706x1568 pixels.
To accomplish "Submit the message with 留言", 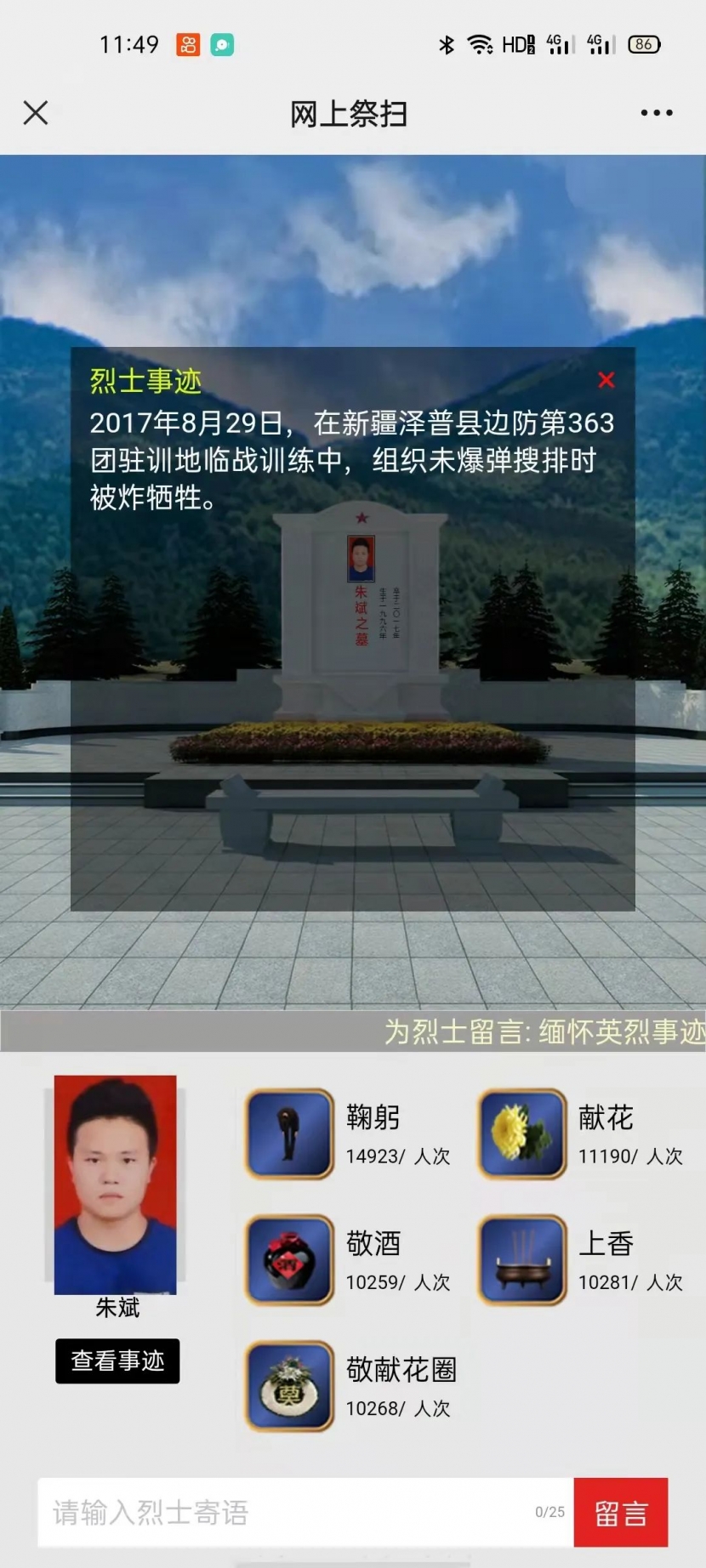I will click(621, 1512).
